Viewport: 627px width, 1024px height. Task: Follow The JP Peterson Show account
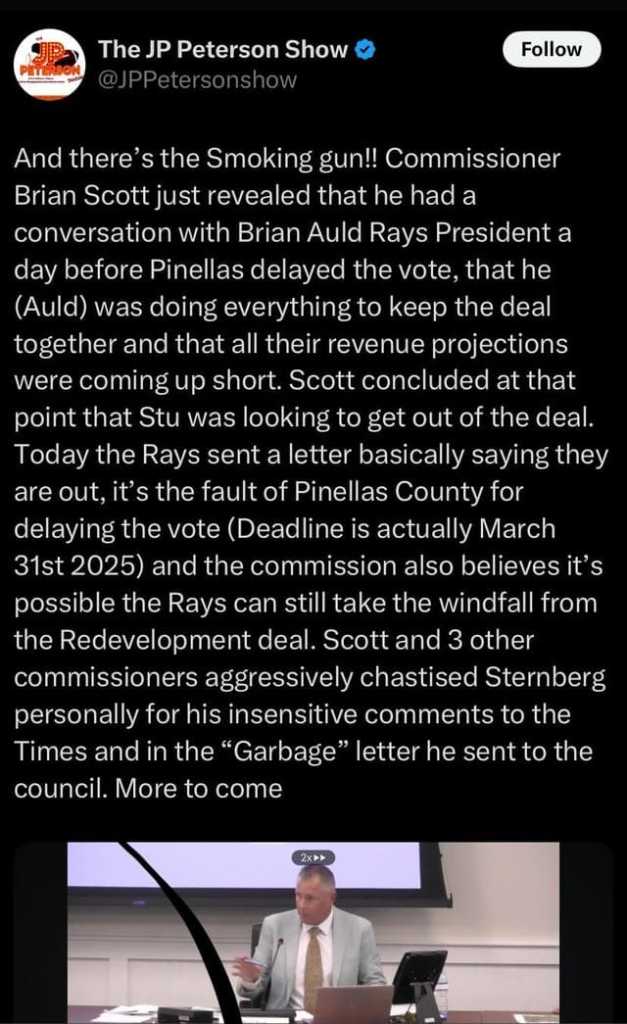551,49
